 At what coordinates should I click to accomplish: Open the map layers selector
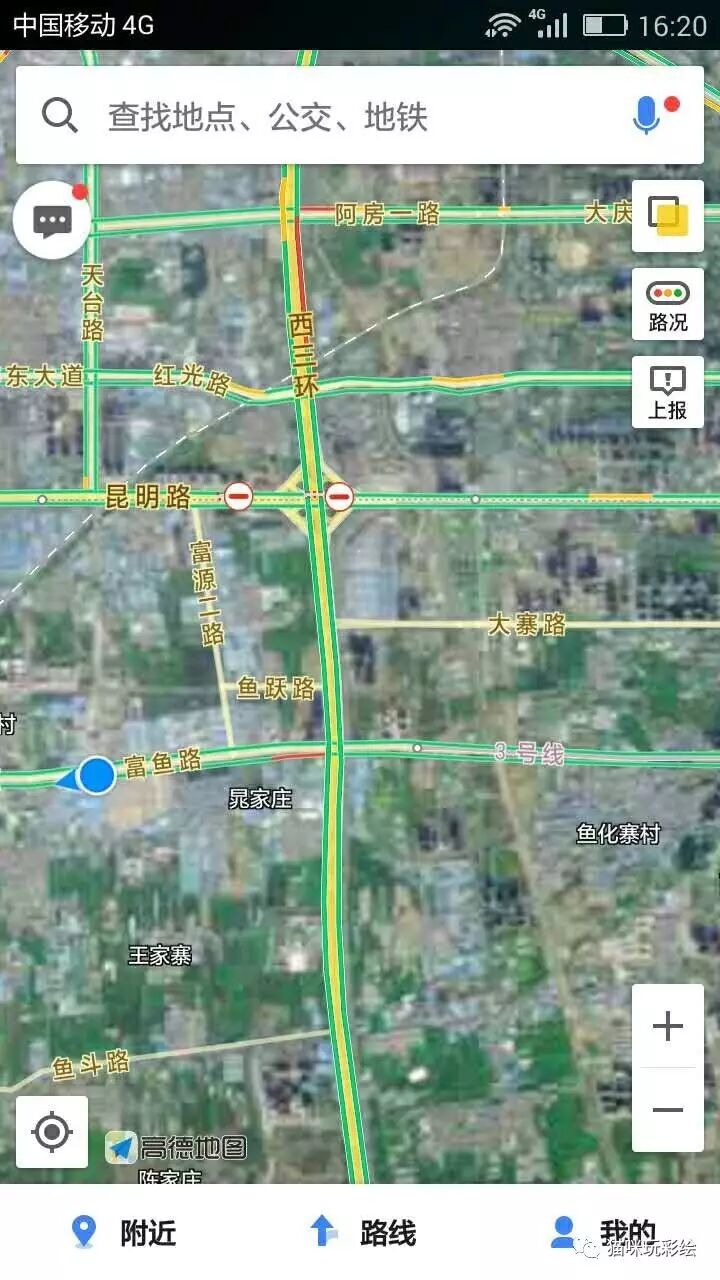pyautogui.click(x=668, y=216)
